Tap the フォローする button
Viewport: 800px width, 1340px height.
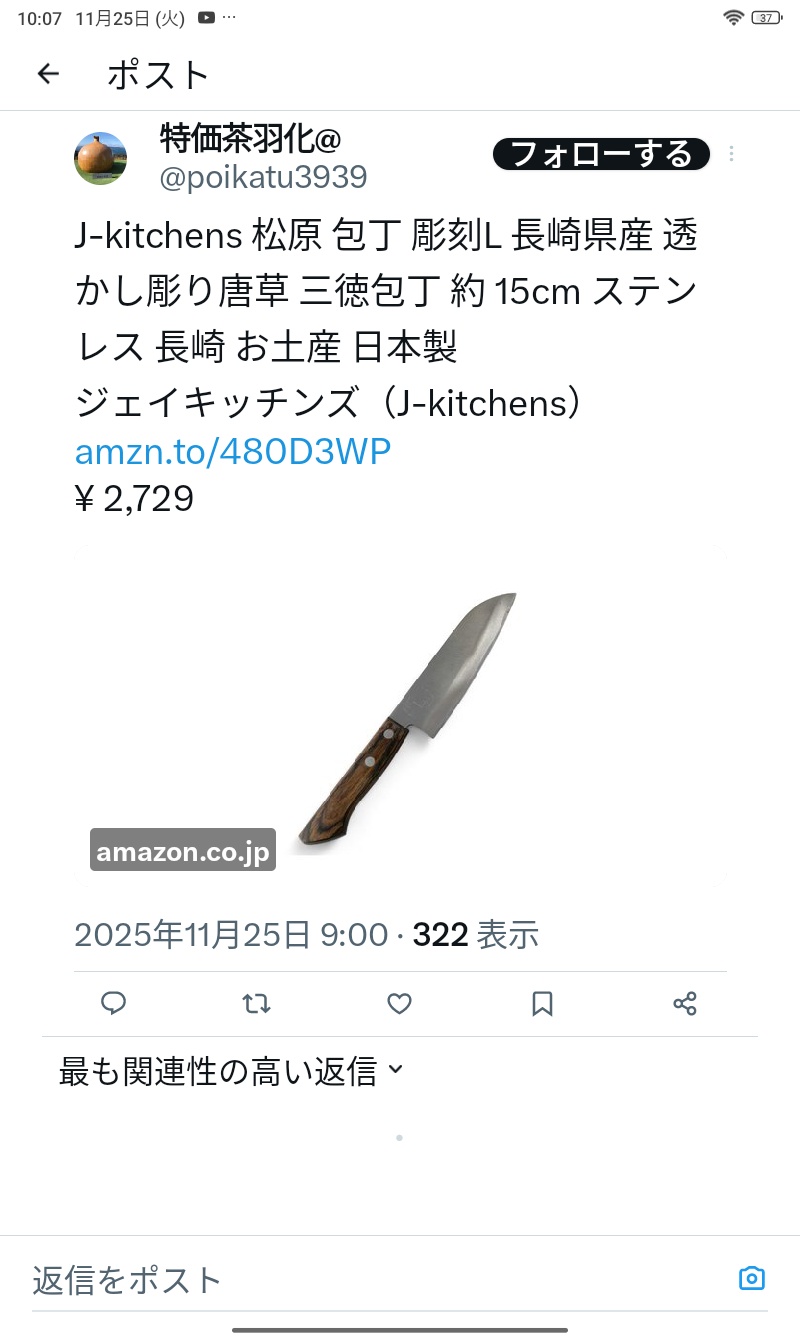(x=601, y=154)
